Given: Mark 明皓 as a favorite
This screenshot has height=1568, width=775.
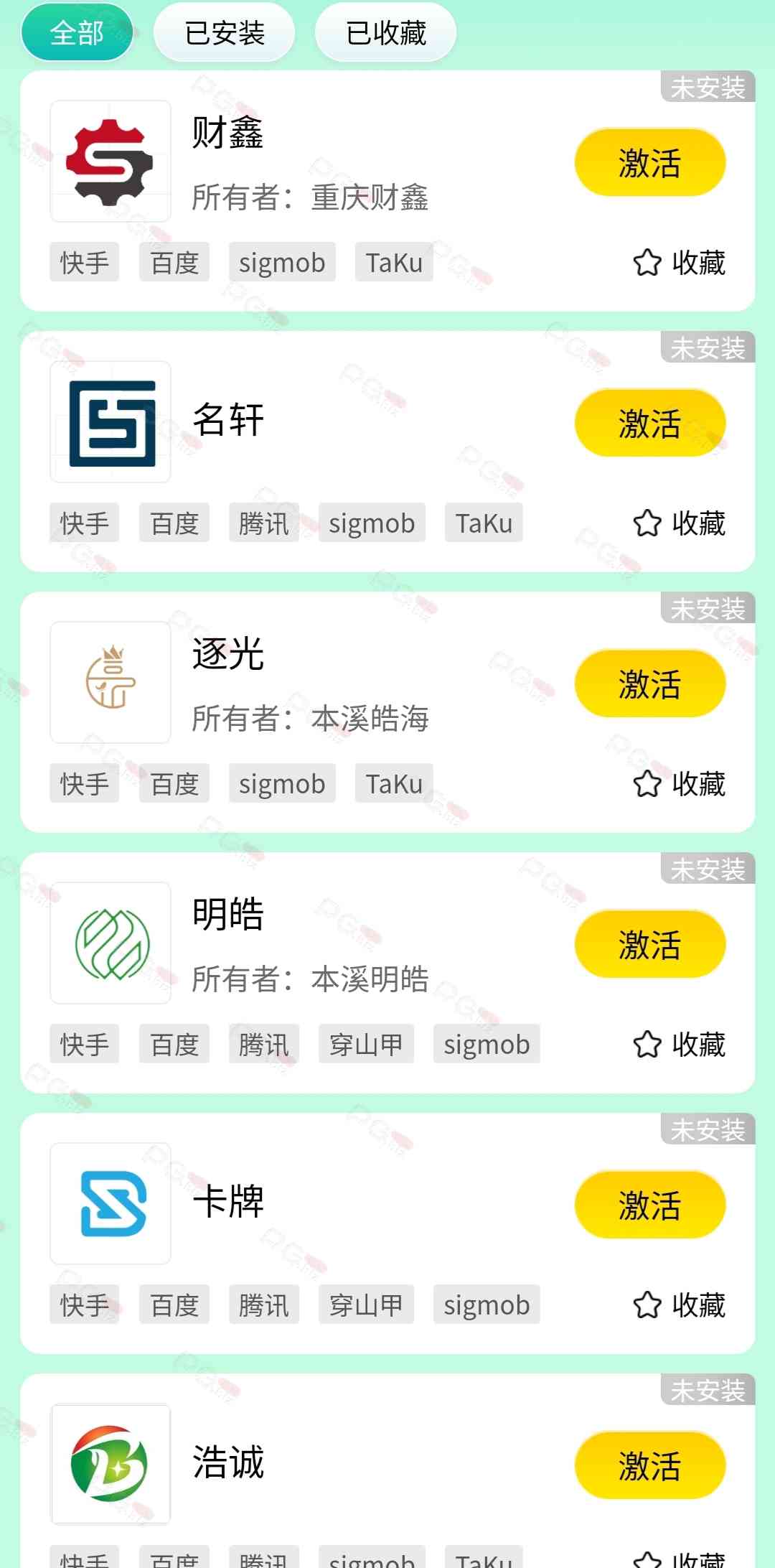Looking at the screenshot, I should (x=679, y=1045).
